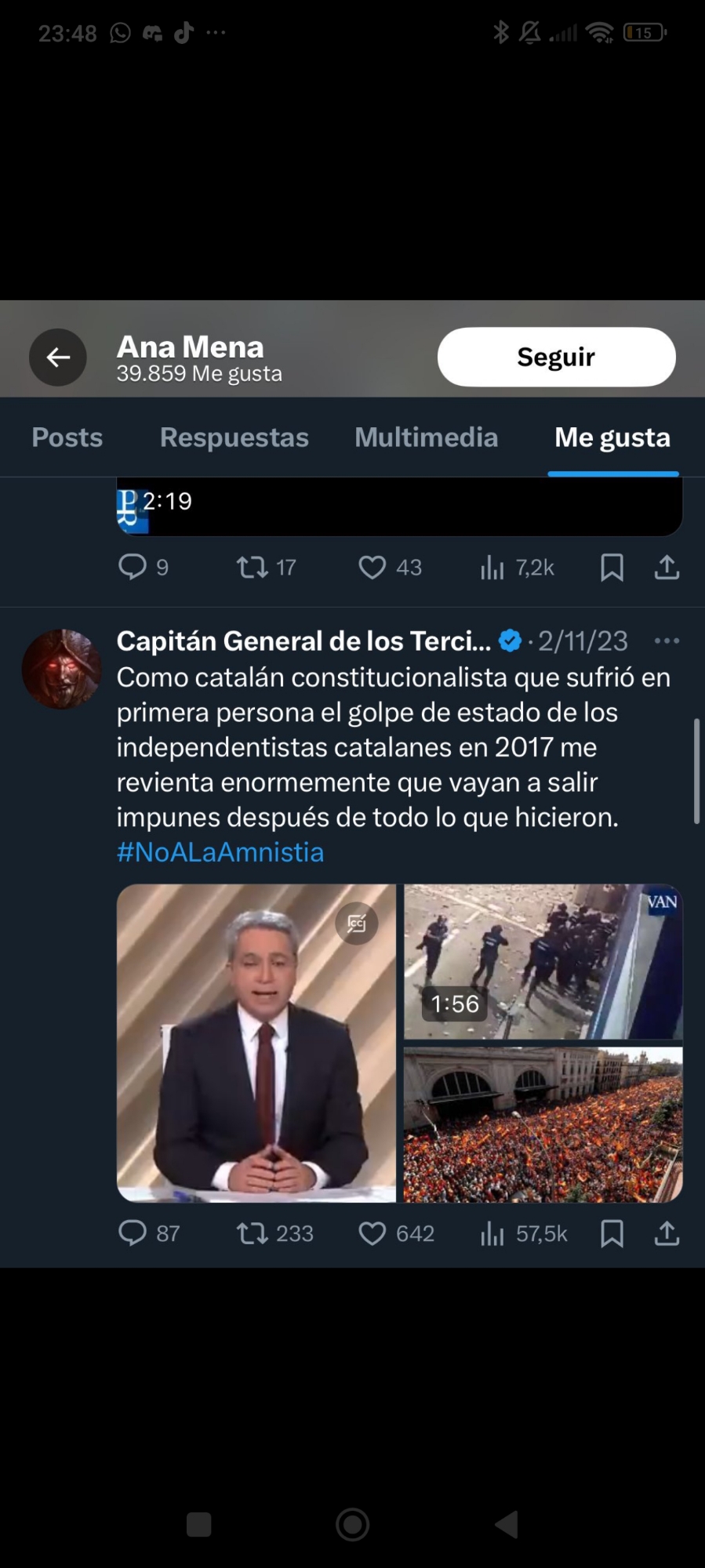This screenshot has width=705, height=1568.
Task: Repost the post with 17 reposts
Action: coord(253,567)
